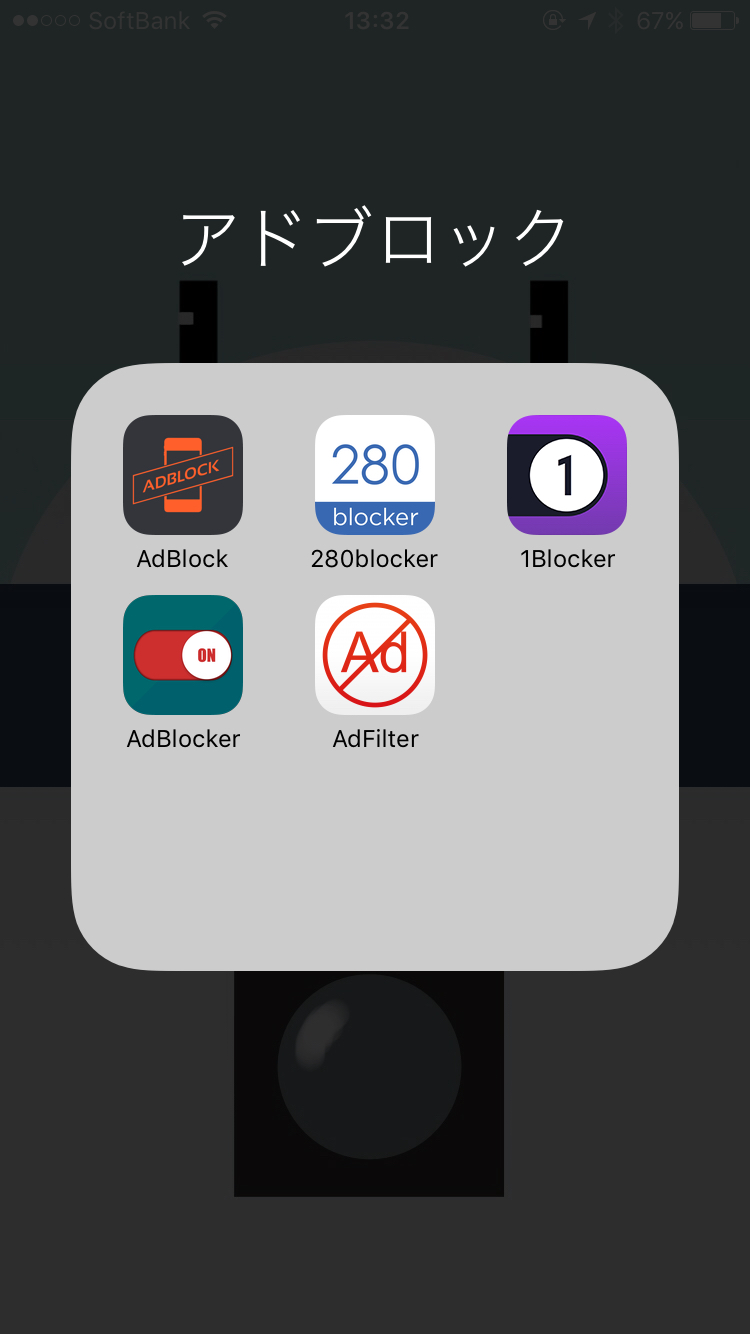
Task: Open the AdFilter app
Action: click(x=375, y=655)
